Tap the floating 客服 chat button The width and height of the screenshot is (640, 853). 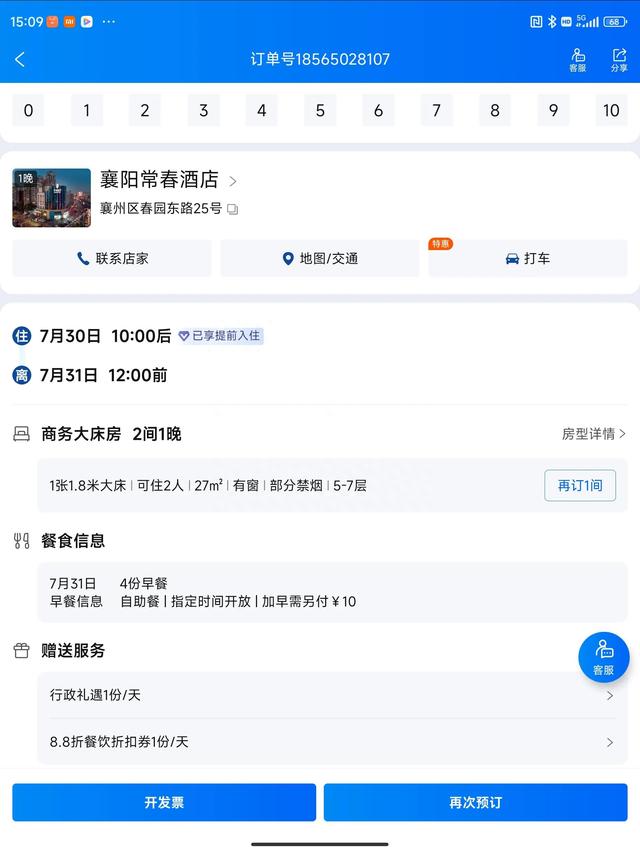(603, 657)
